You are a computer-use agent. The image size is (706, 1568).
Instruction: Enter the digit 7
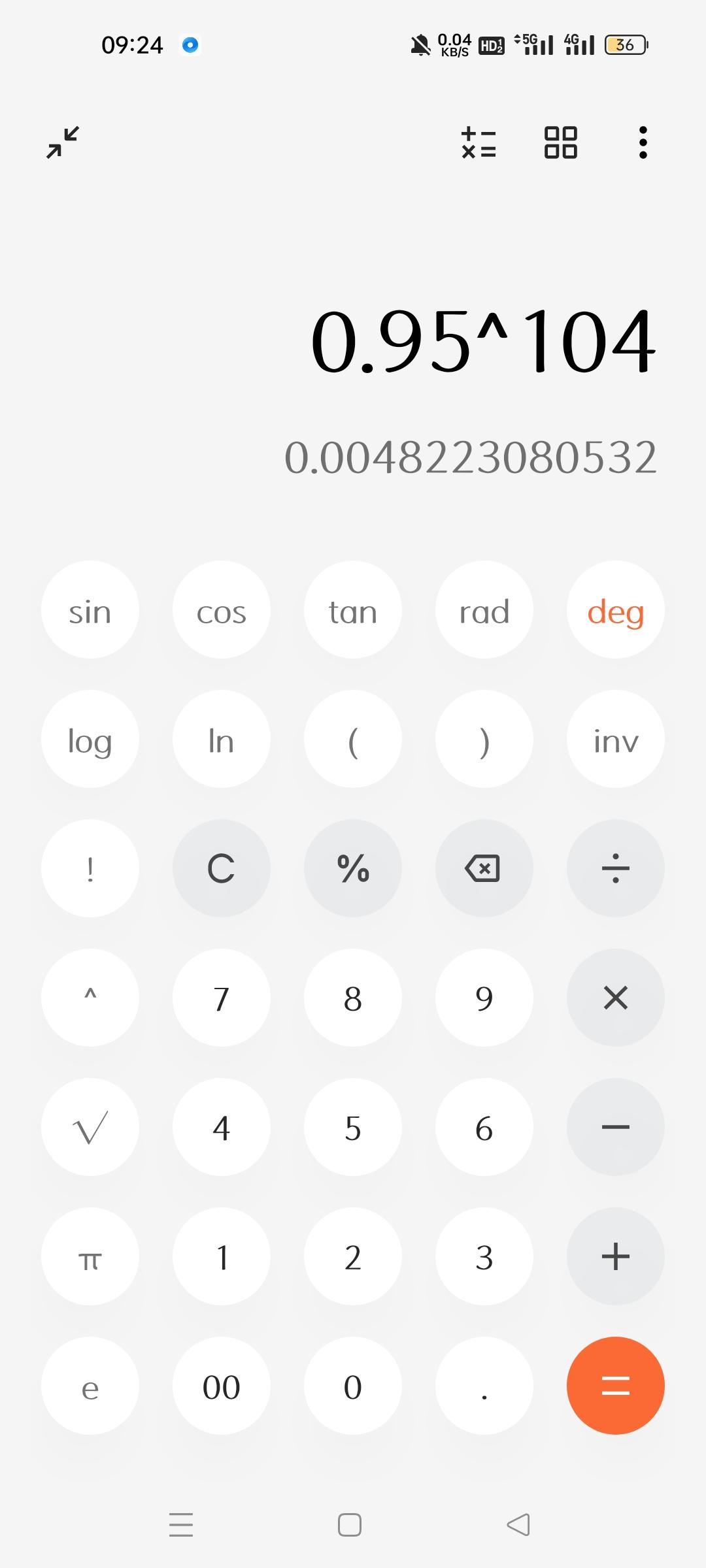[221, 998]
